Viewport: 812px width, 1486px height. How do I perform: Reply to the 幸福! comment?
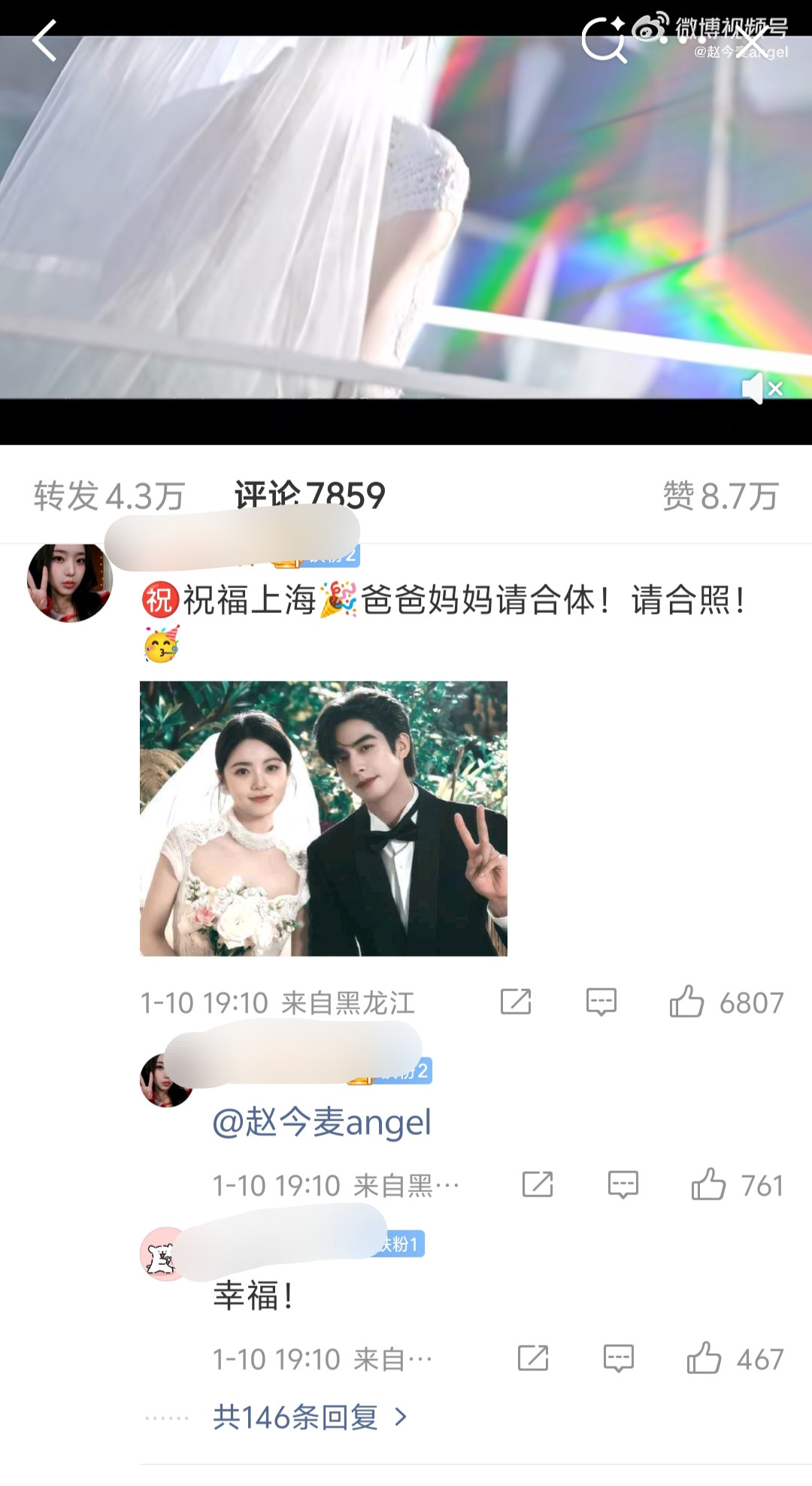coord(619,1358)
